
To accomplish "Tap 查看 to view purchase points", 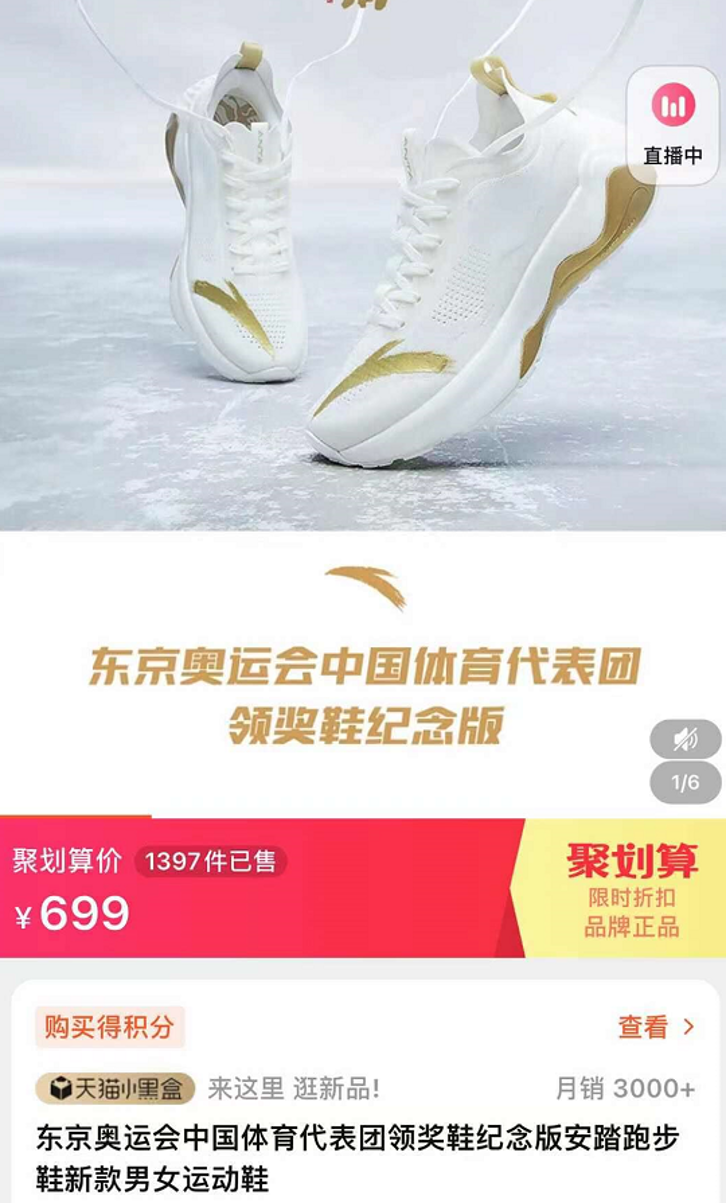I will click(x=656, y=1027).
